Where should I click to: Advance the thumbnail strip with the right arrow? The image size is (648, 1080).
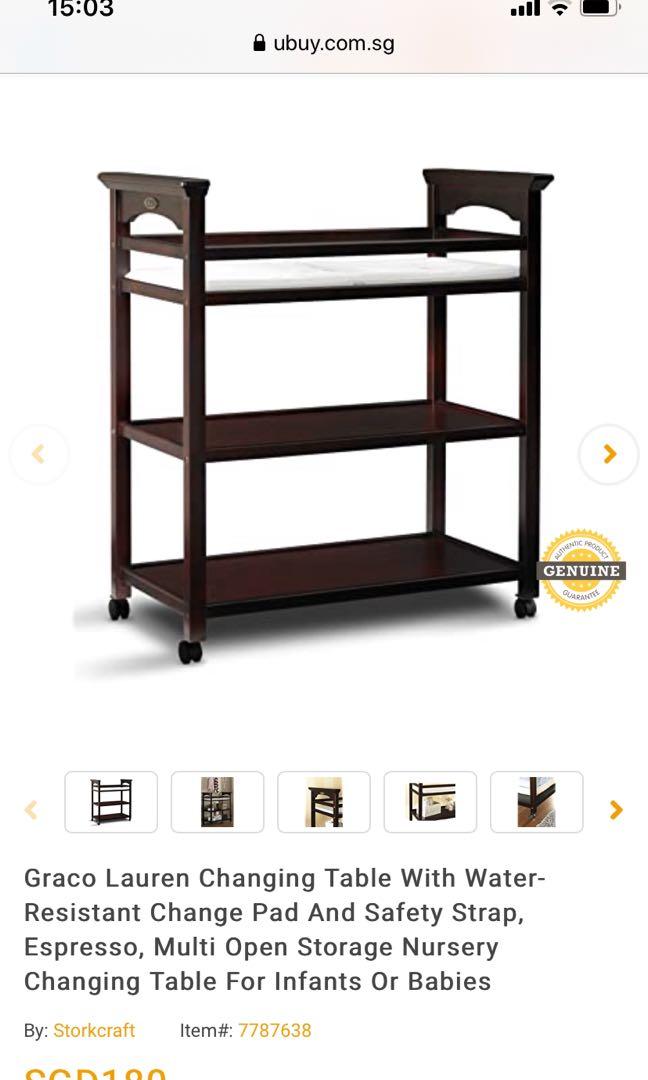click(616, 810)
